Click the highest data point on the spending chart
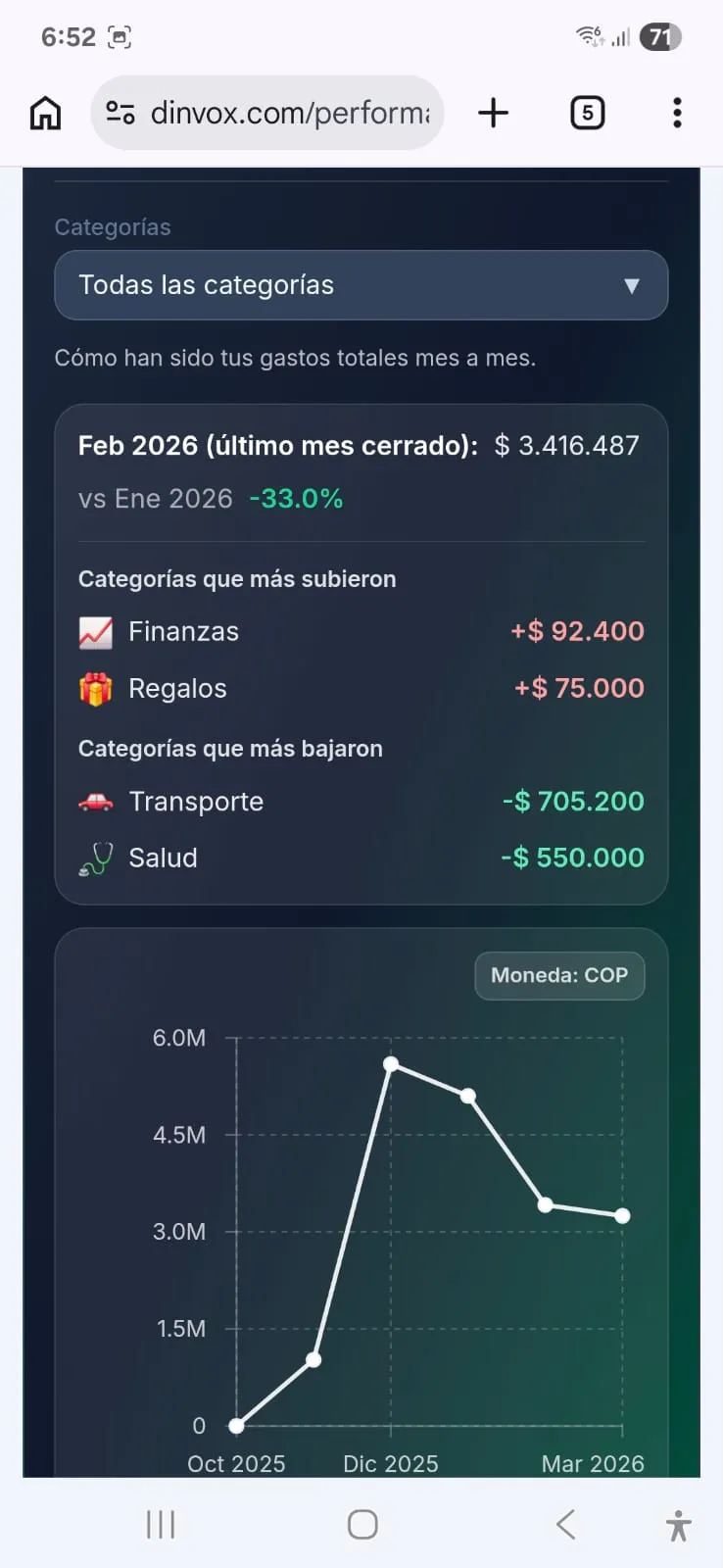The height and width of the screenshot is (1568, 723). 392,1063
